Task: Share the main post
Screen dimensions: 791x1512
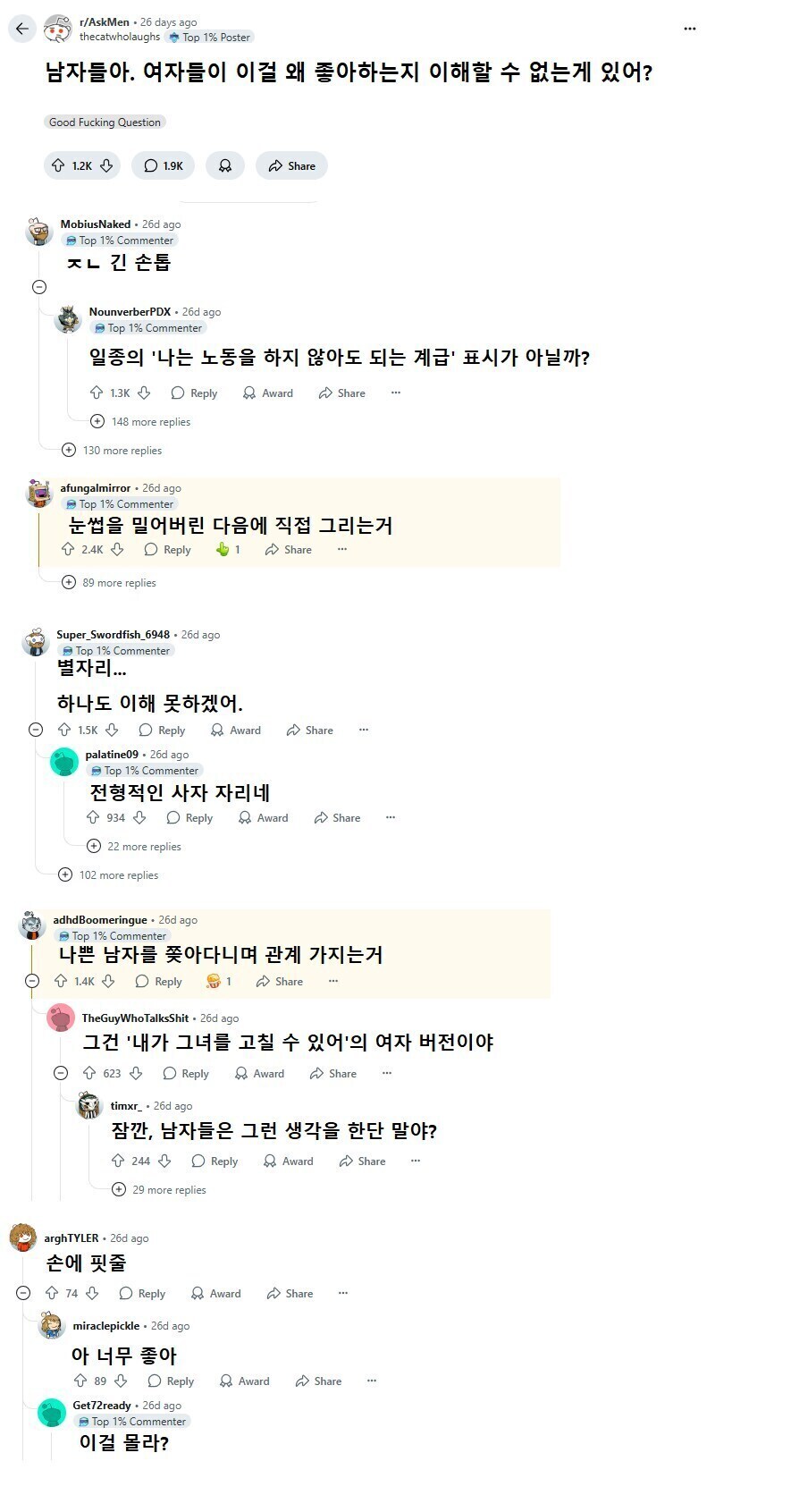Action: click(x=291, y=165)
